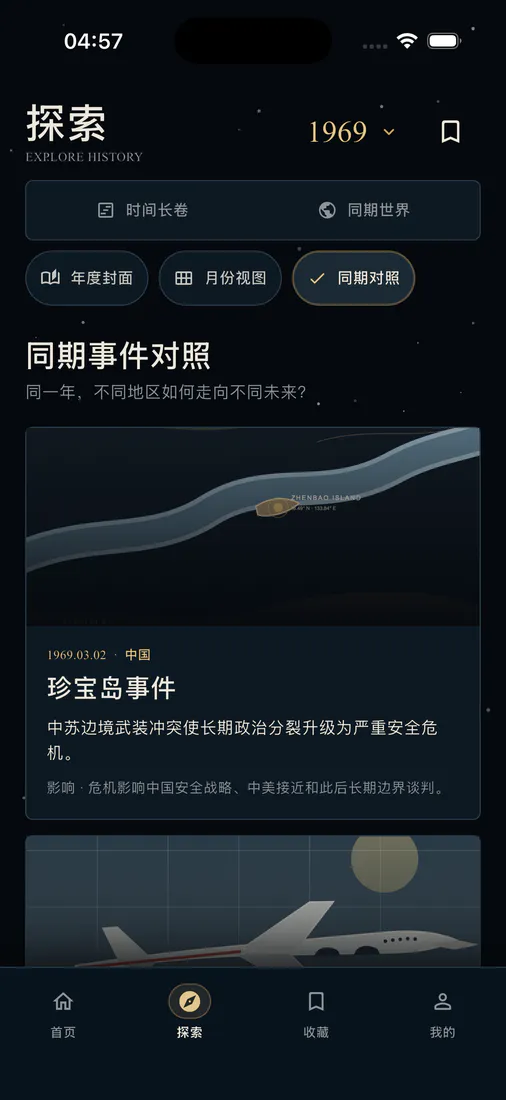Switch to the 同期世界 segment

pyautogui.click(x=364, y=210)
